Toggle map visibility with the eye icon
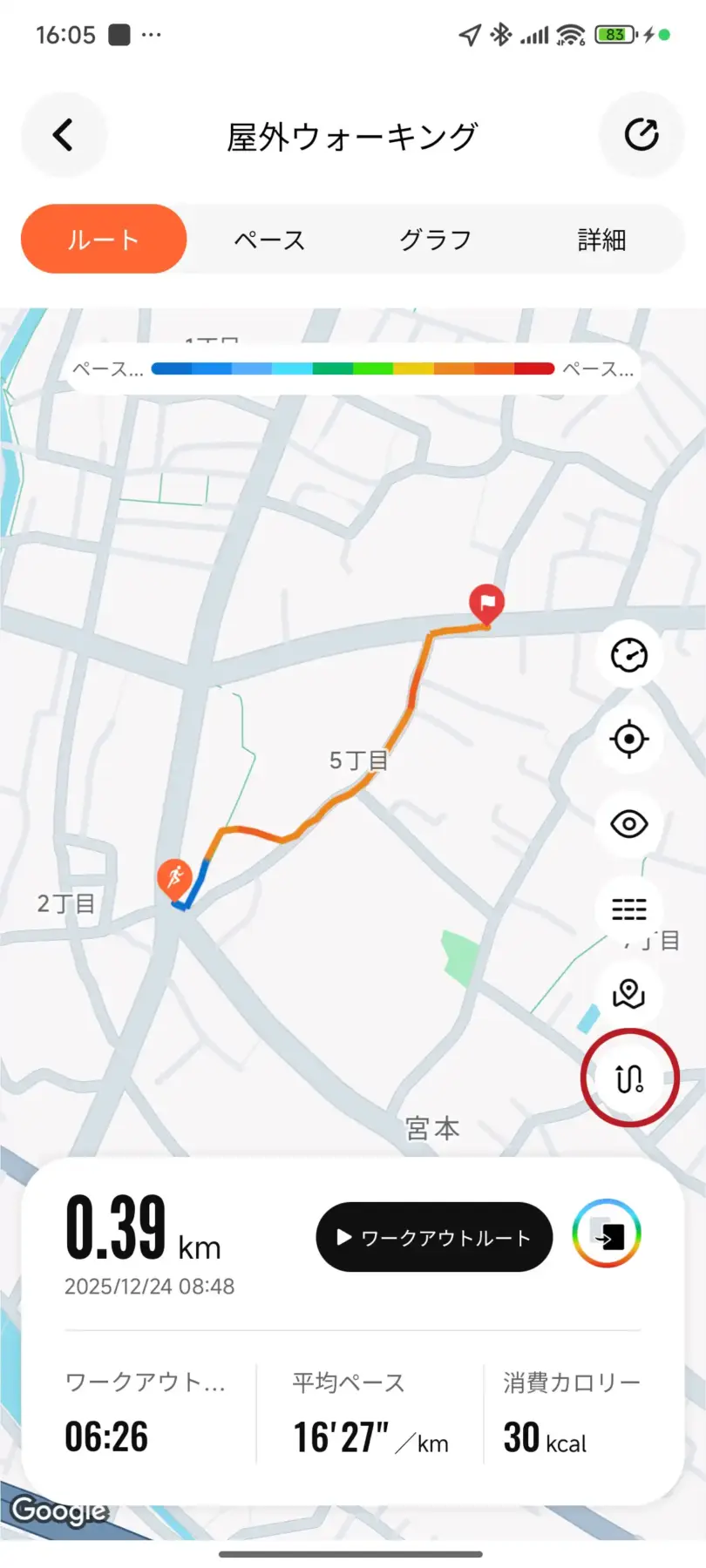 click(628, 824)
